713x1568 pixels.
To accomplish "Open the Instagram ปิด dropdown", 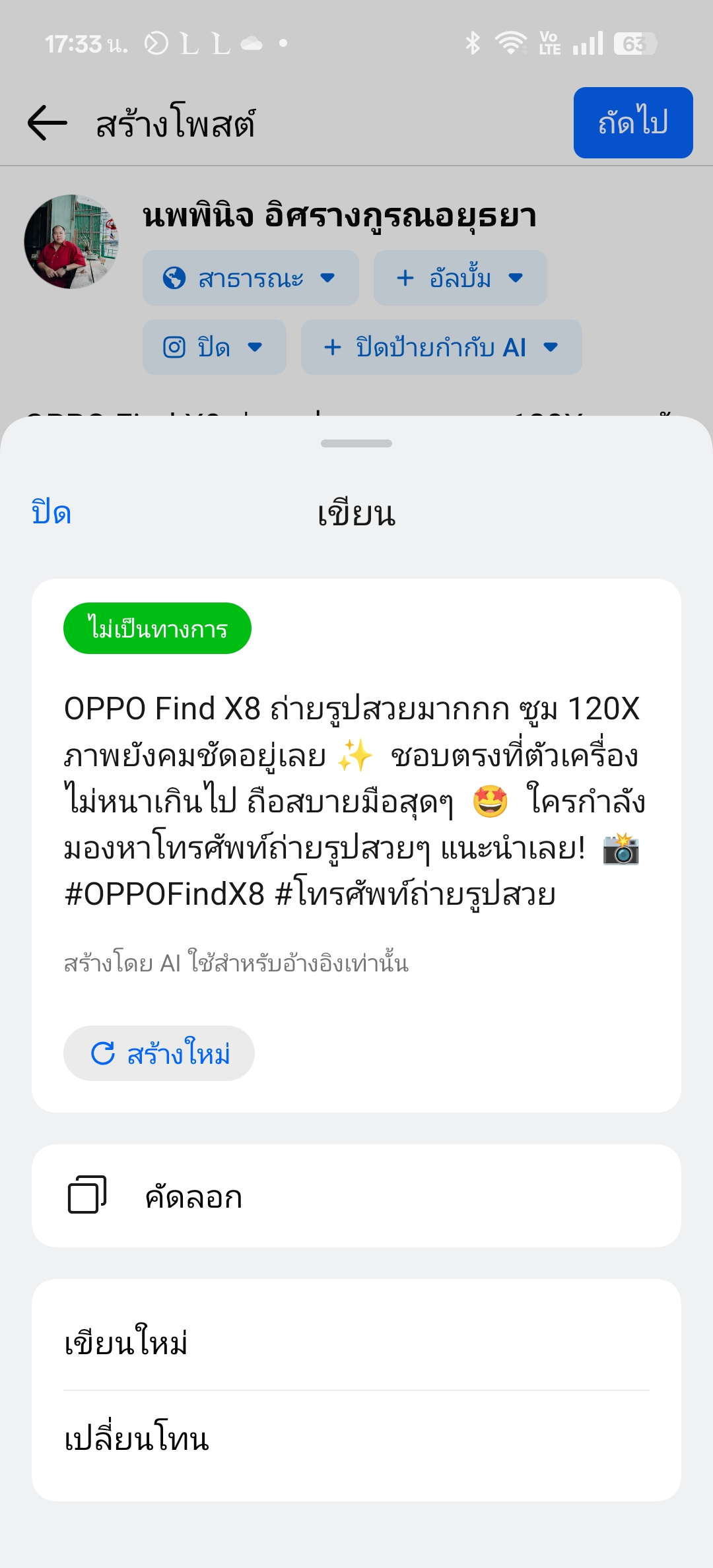I will coord(214,347).
